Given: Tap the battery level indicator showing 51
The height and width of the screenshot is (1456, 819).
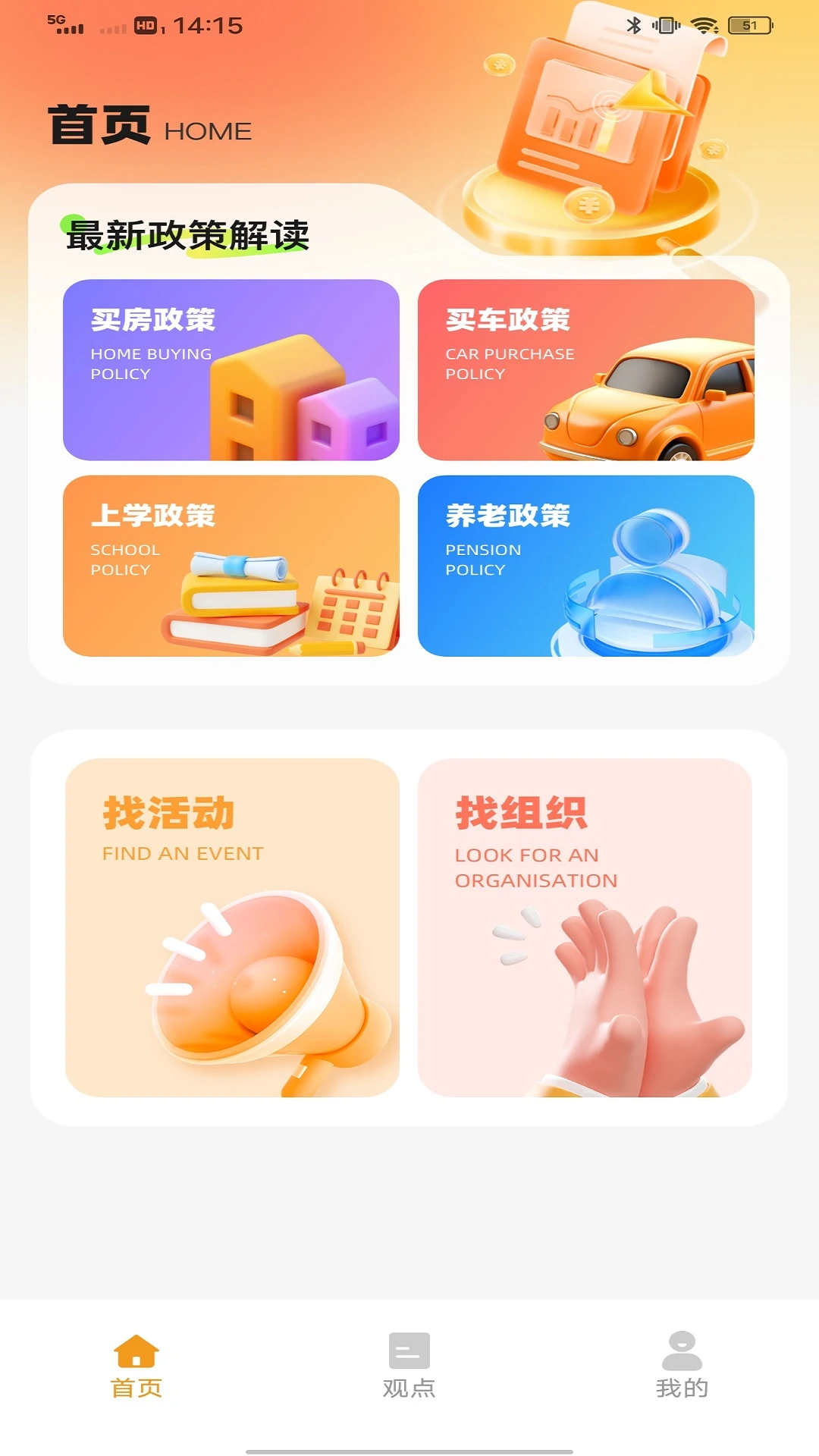Looking at the screenshot, I should coord(752,24).
